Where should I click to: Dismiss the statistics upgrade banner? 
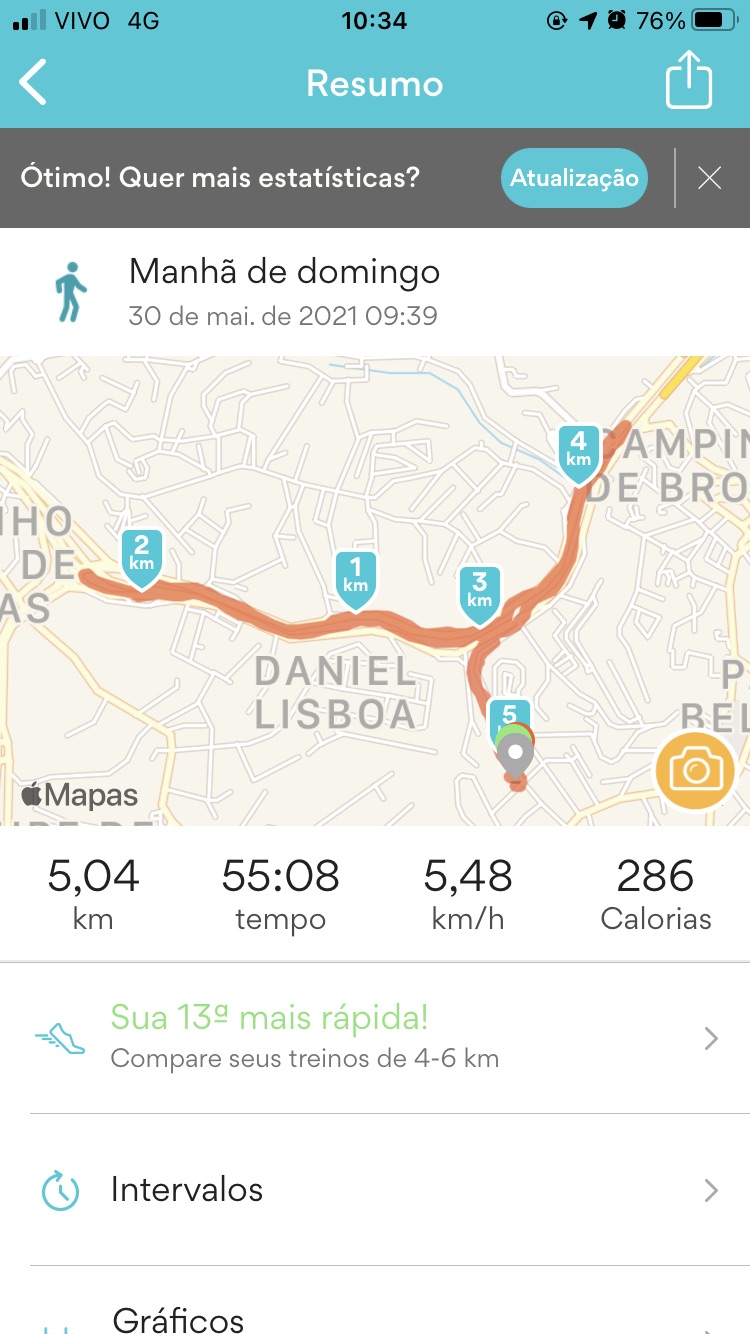tap(710, 178)
